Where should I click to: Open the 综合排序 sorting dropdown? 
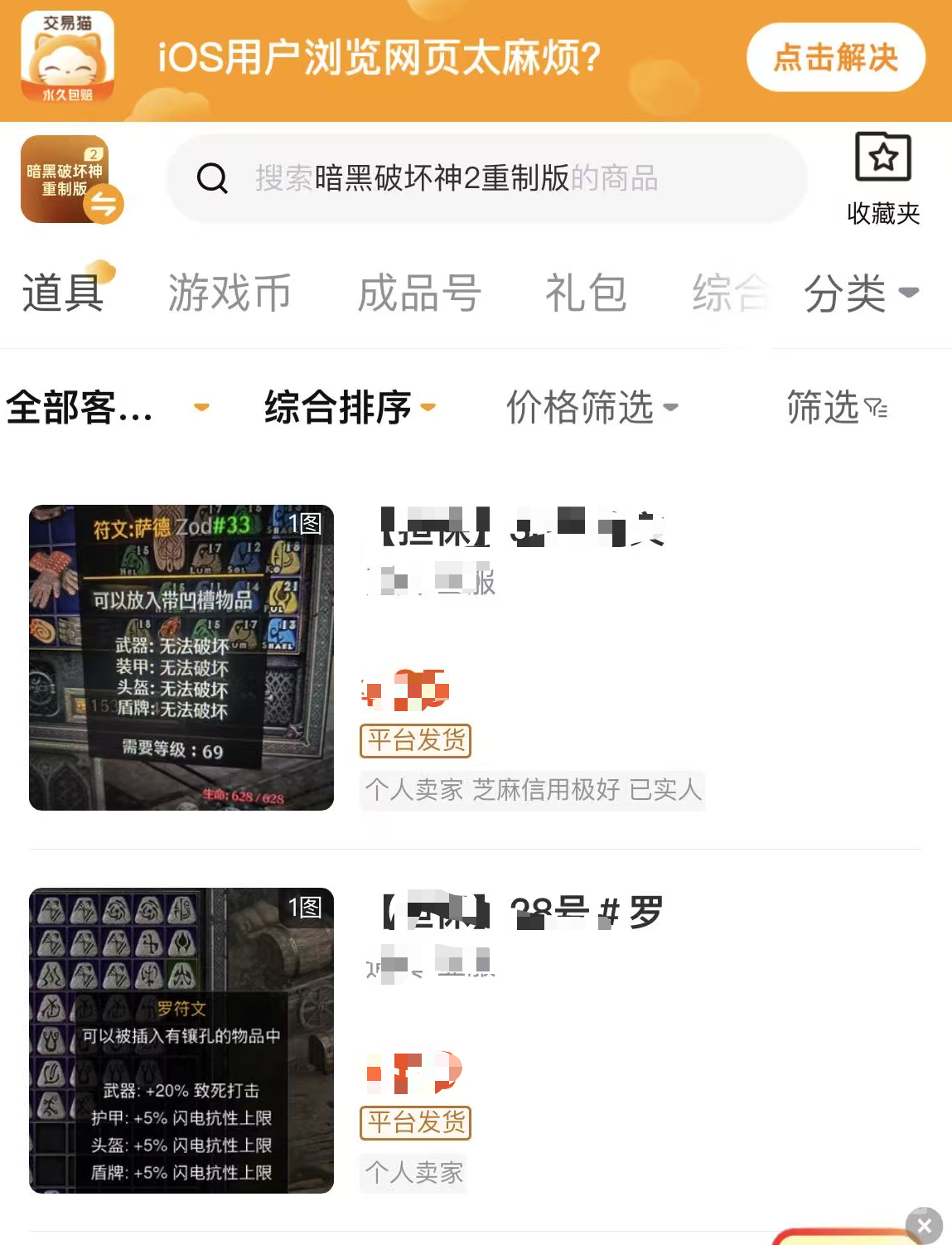tap(349, 407)
